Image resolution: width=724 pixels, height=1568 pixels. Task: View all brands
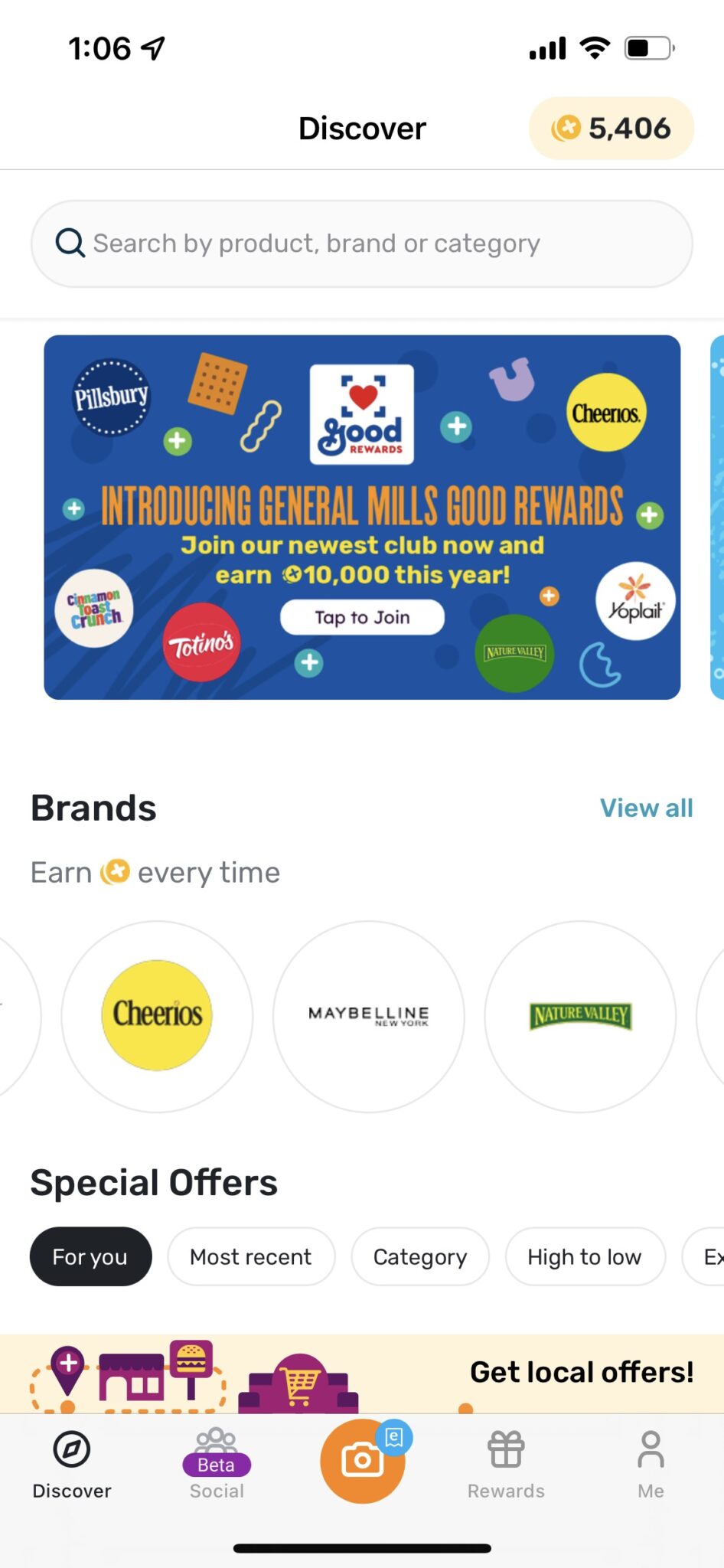tap(646, 808)
